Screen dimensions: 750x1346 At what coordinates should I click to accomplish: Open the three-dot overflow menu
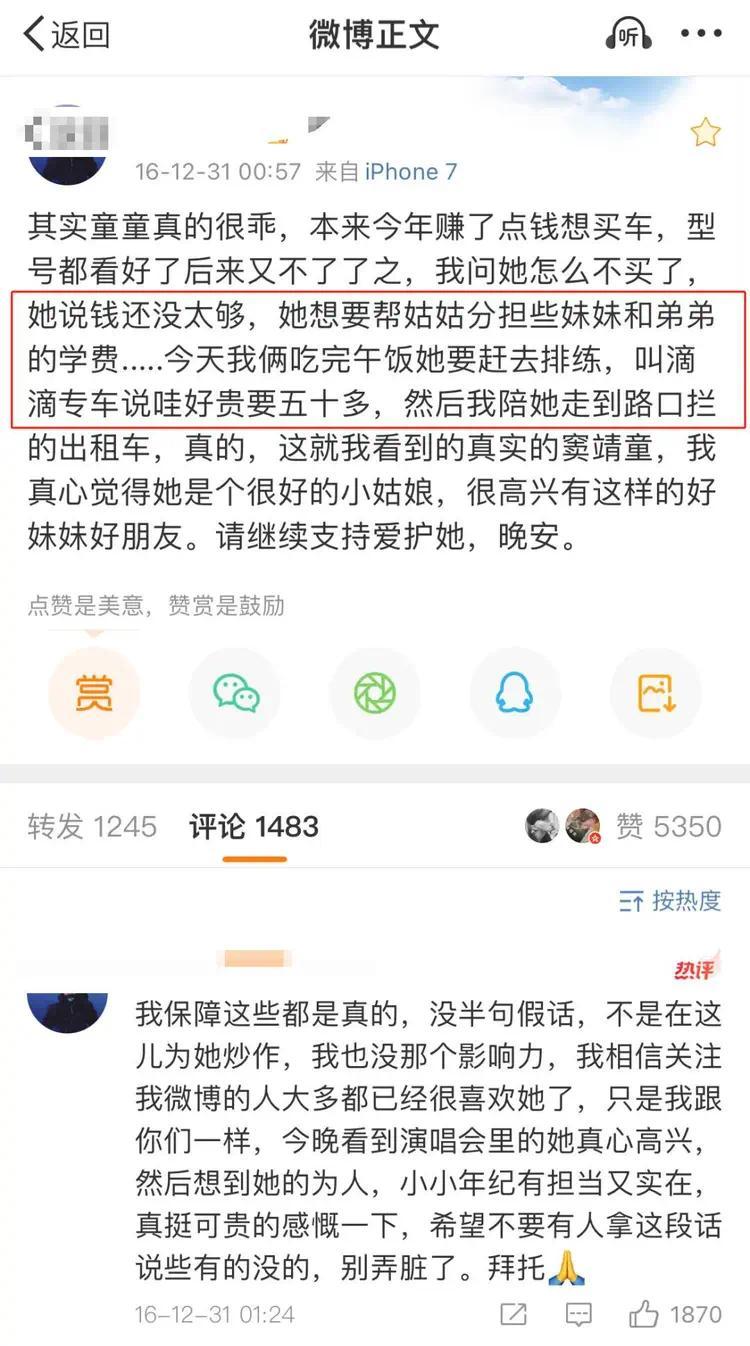[701, 35]
